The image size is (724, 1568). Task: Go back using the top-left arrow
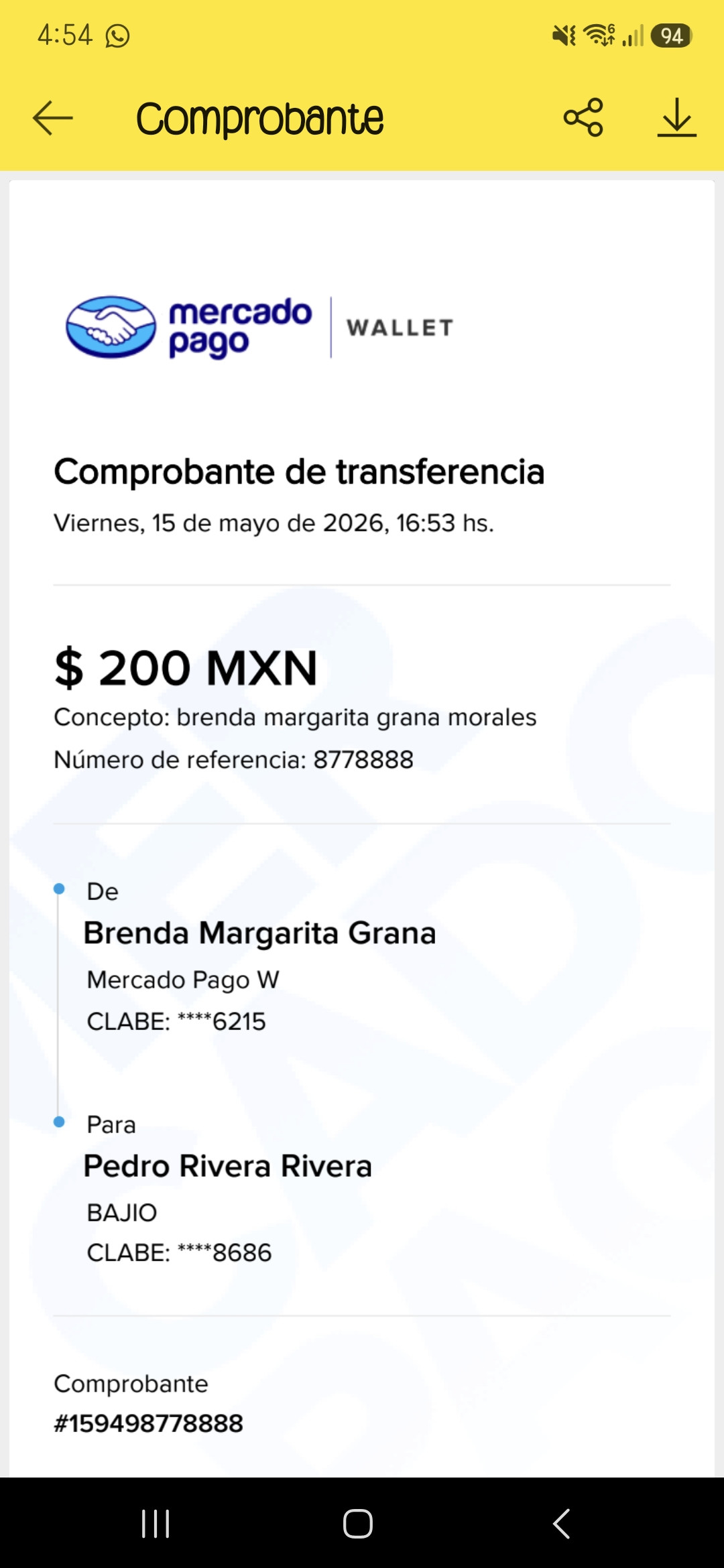pos(52,118)
